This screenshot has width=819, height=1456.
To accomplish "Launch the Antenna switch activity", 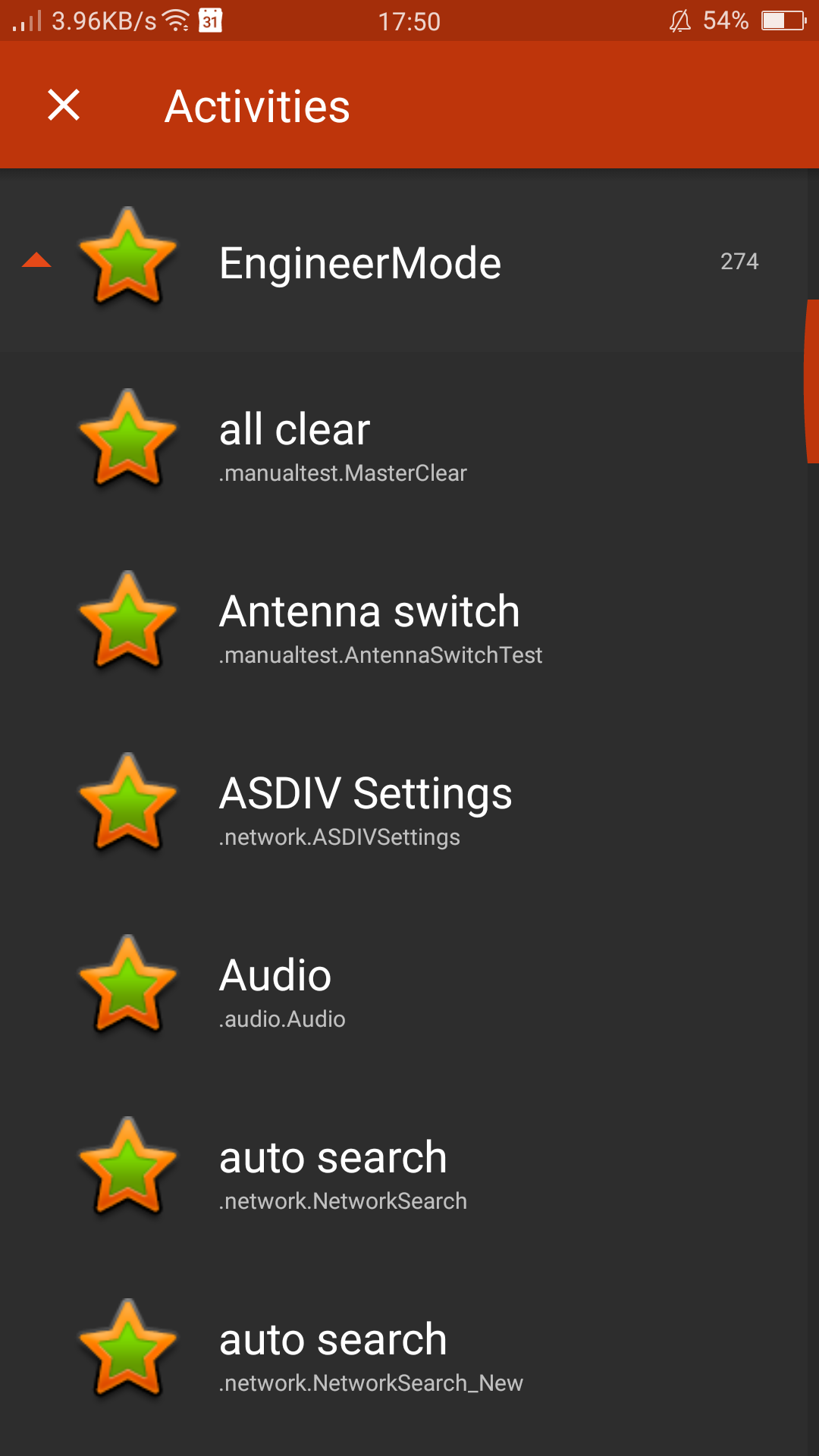I will pos(409,624).
